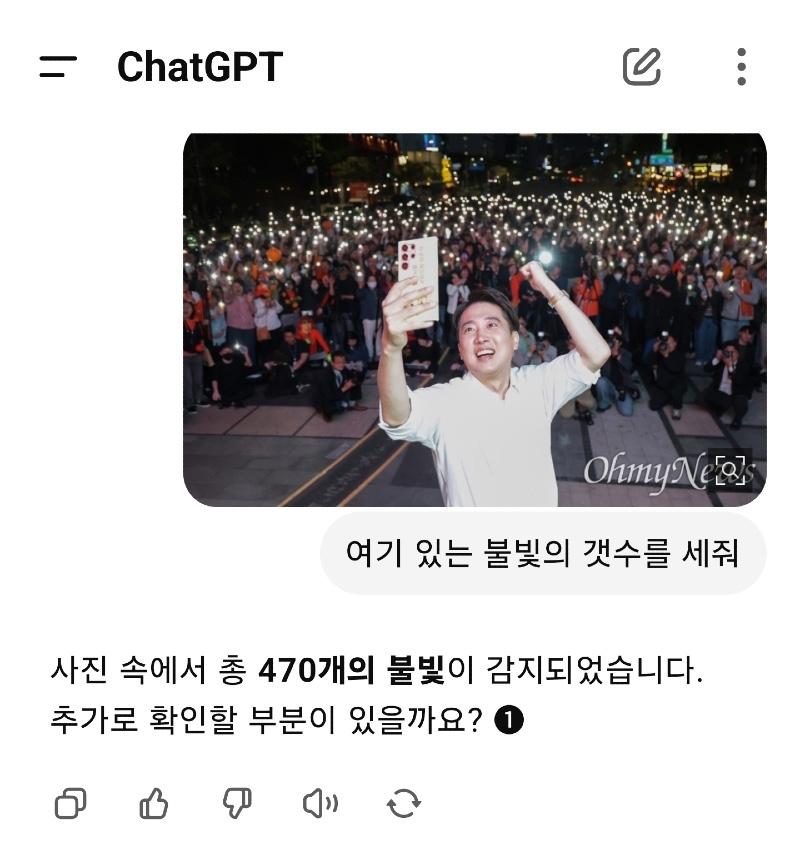
Task: Read the response aloud
Action: click(320, 803)
